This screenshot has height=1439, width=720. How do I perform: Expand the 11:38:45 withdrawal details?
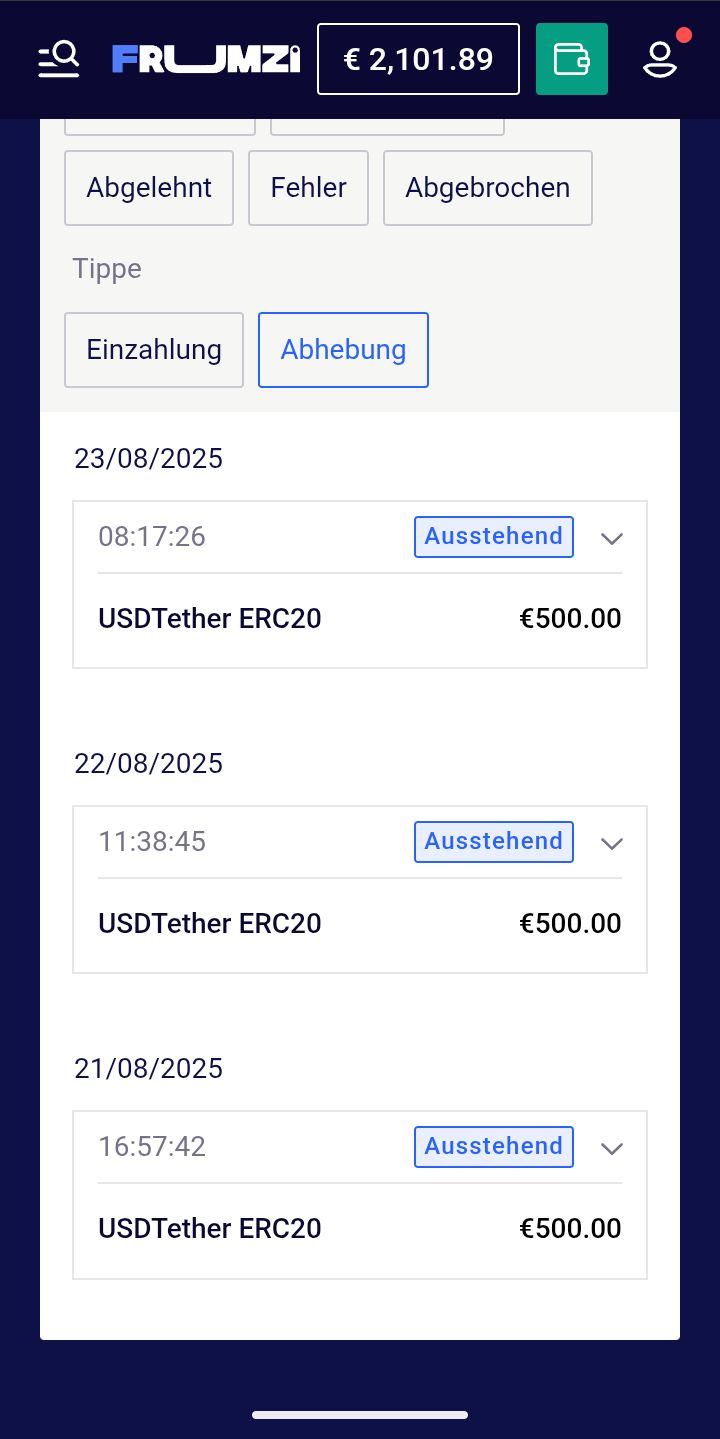(x=612, y=843)
